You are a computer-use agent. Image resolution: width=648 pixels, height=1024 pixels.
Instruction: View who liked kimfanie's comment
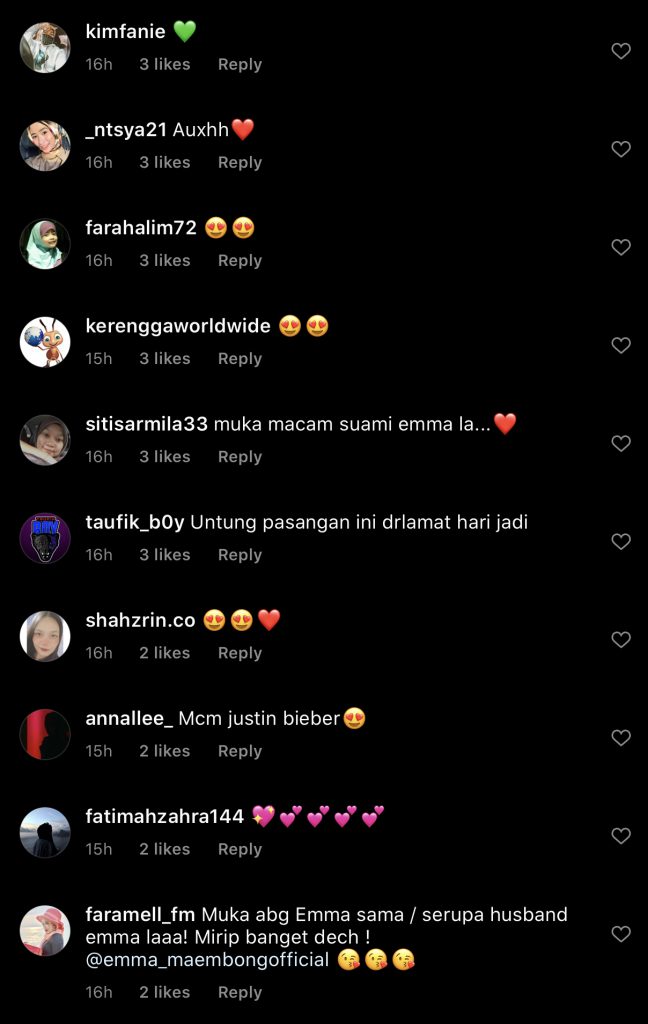(164, 64)
